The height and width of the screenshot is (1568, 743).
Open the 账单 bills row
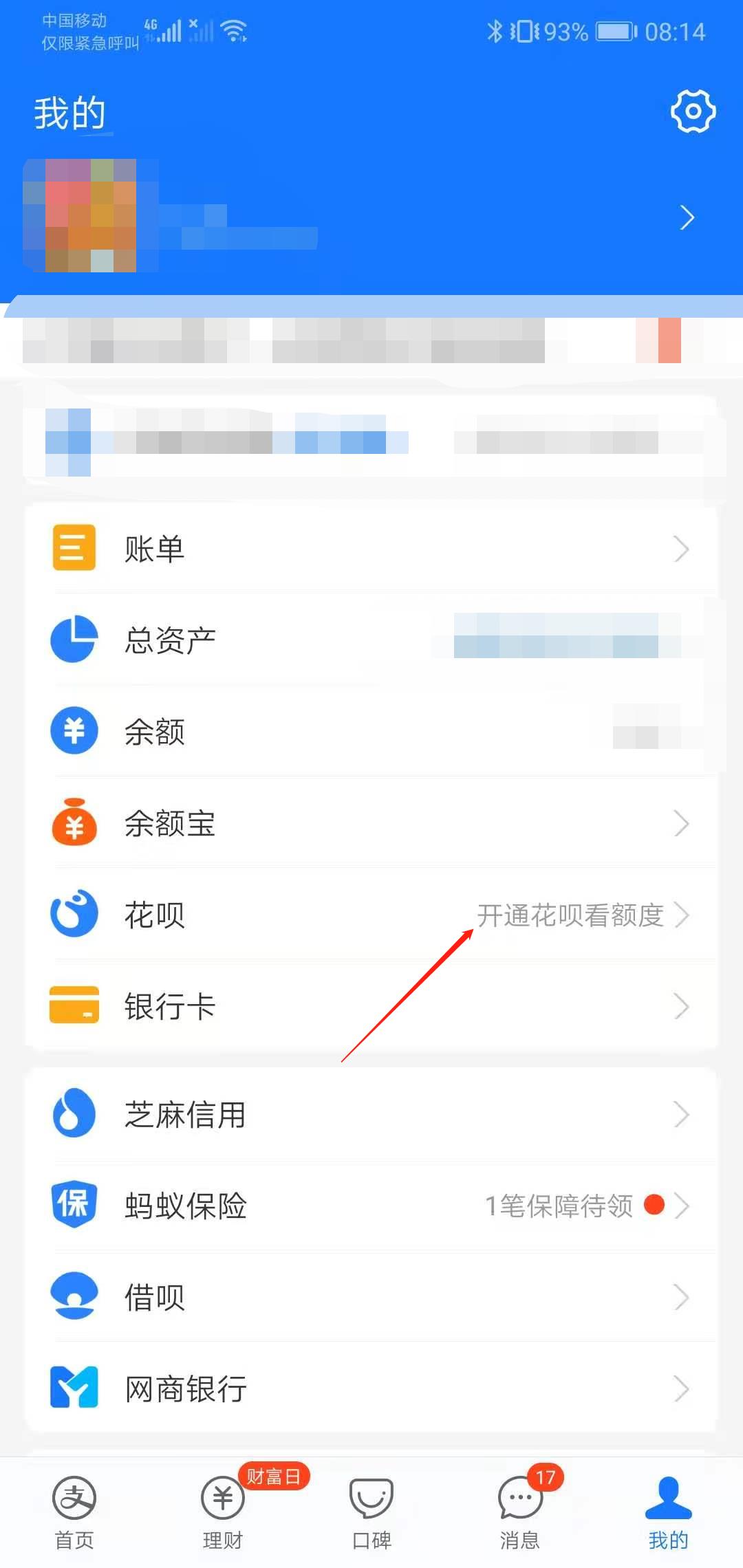(x=371, y=549)
